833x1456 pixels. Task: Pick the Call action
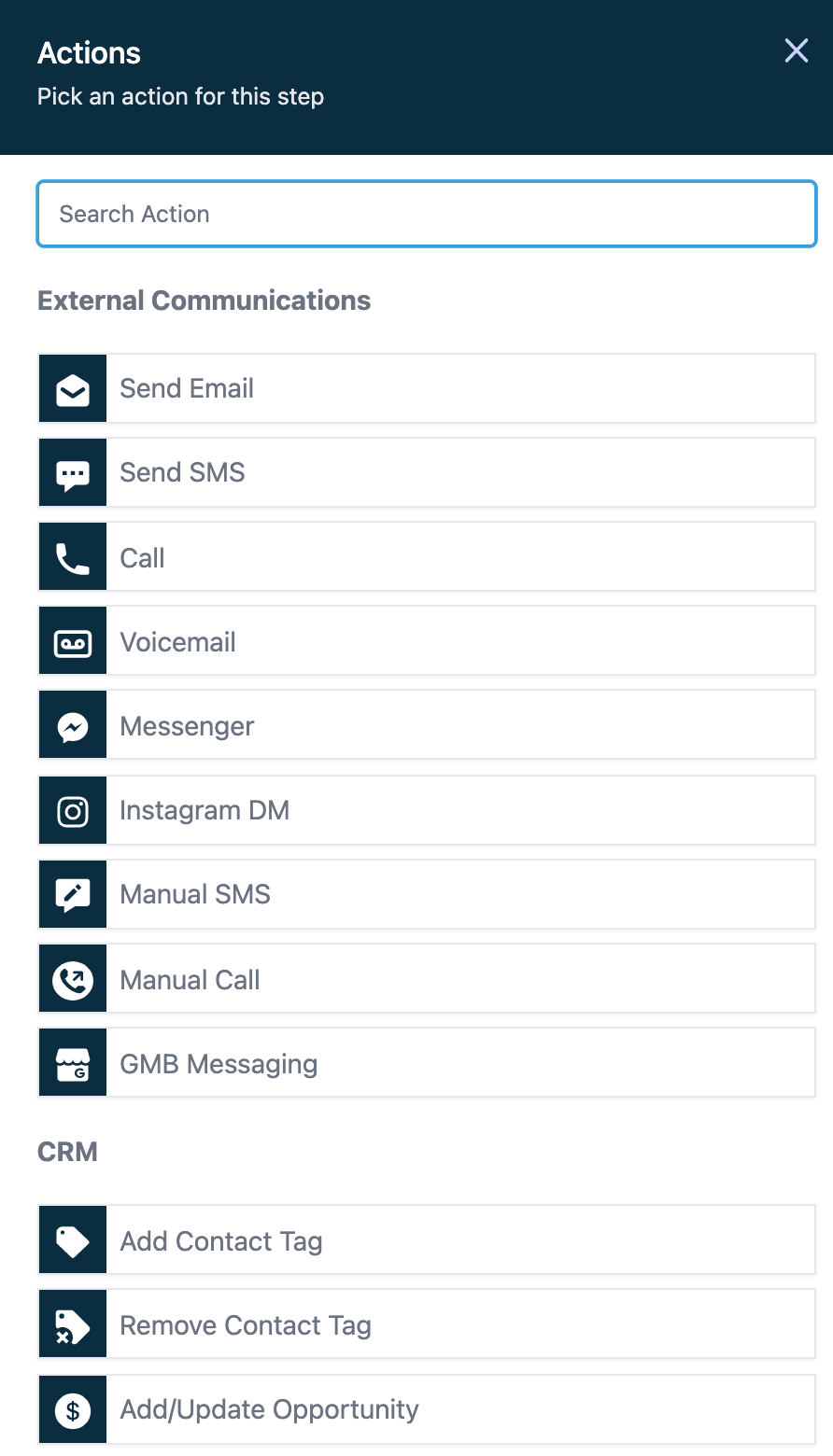427,557
